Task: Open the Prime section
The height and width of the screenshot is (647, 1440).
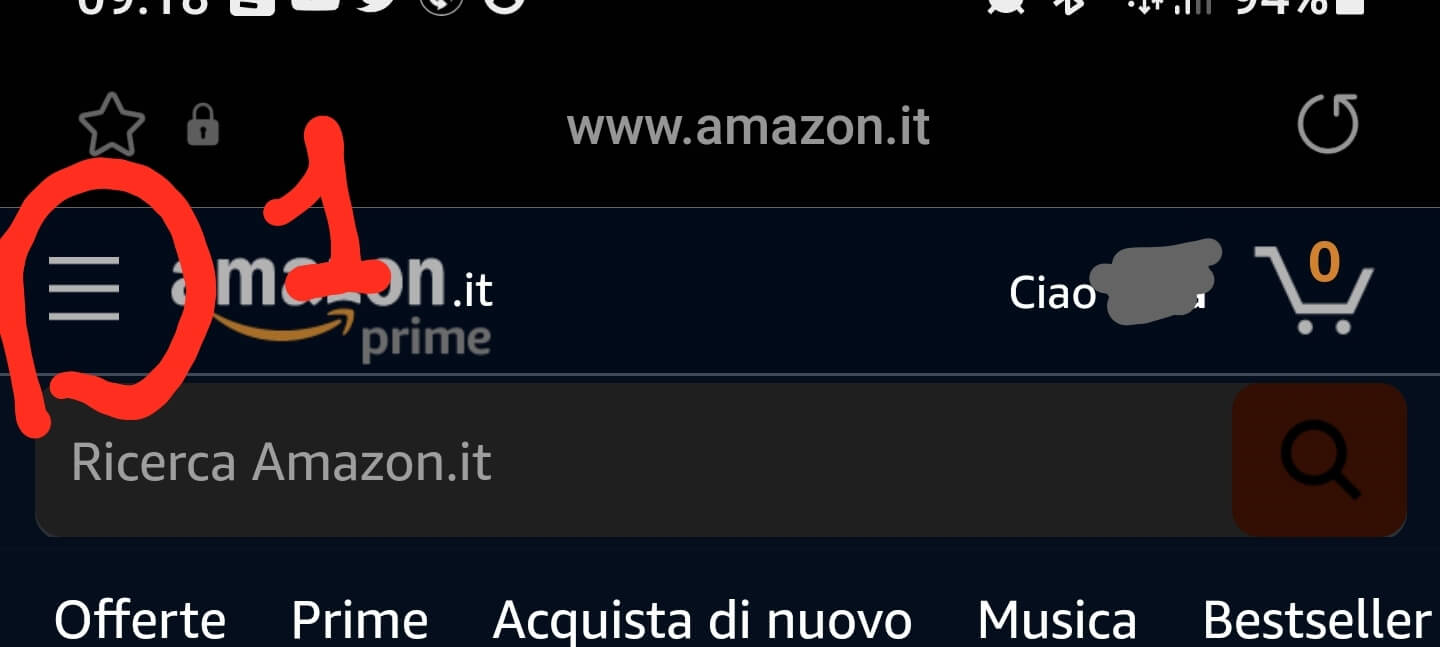Action: pos(359,620)
